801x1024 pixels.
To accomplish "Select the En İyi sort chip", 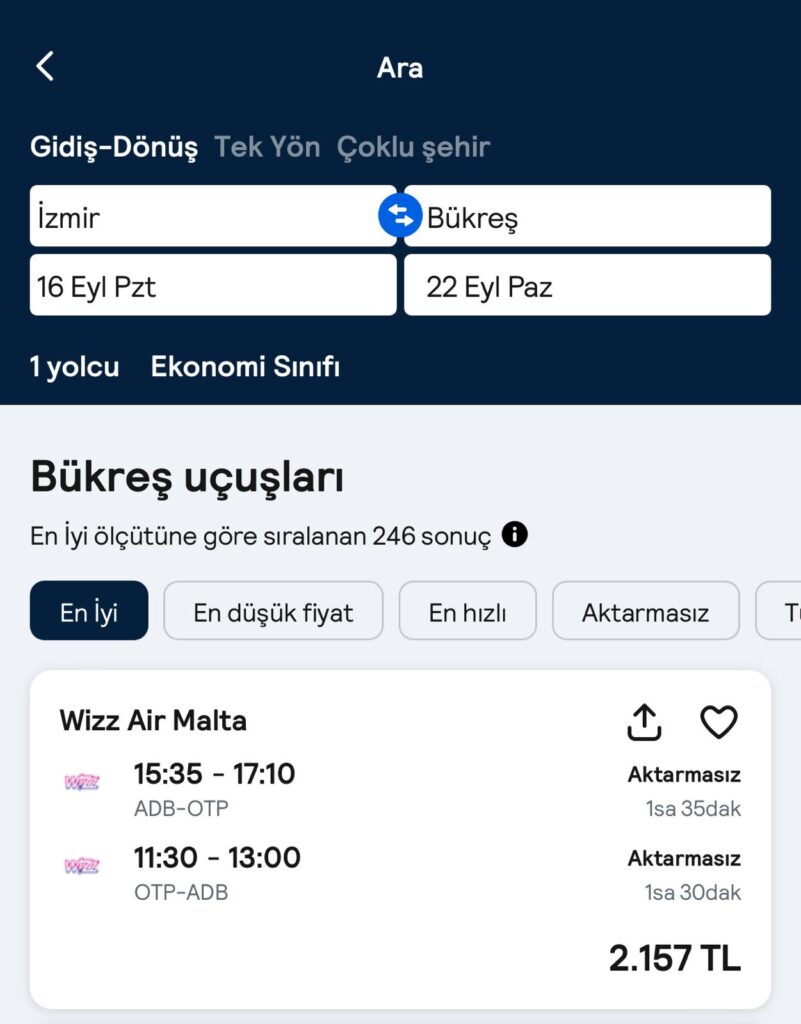I will pos(89,611).
